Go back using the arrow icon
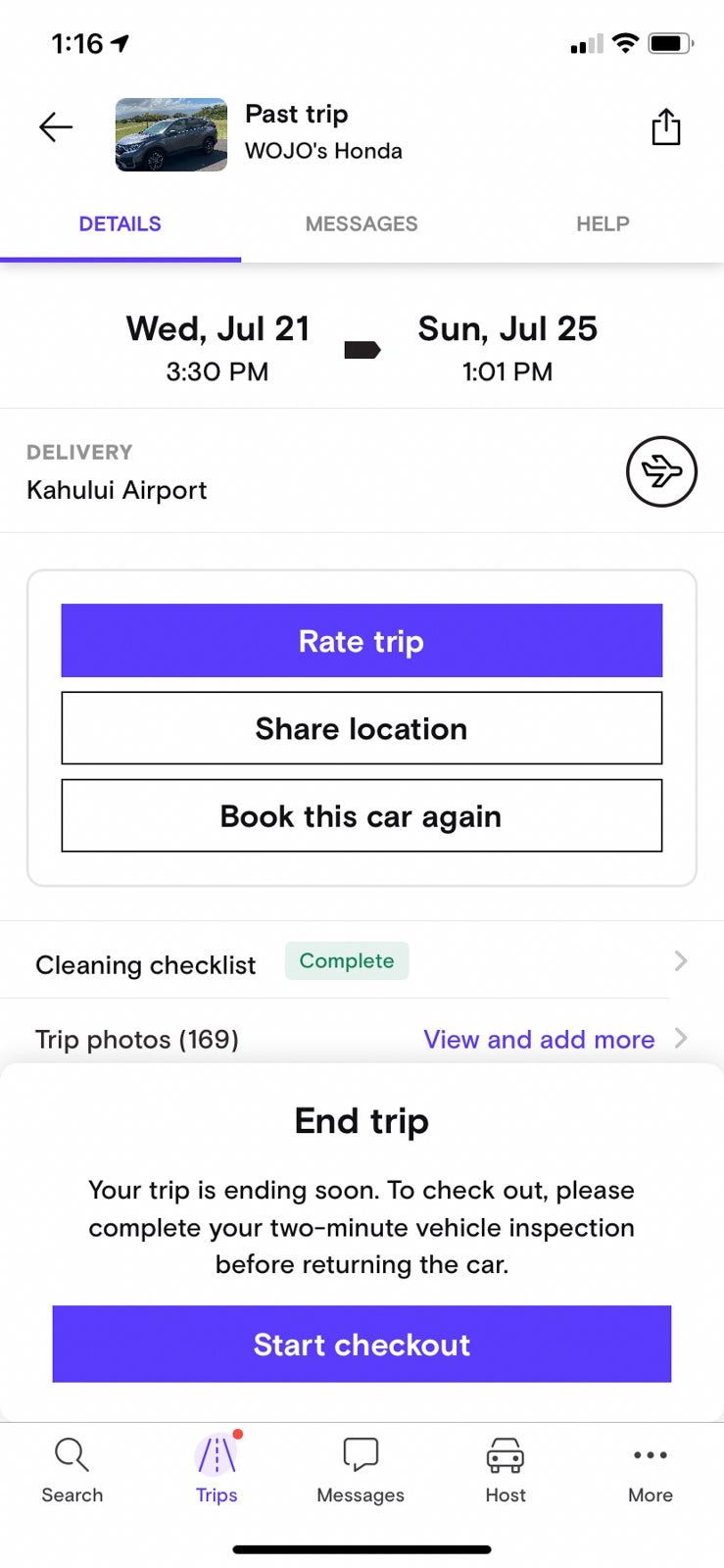The width and height of the screenshot is (724, 1568). coord(56,127)
